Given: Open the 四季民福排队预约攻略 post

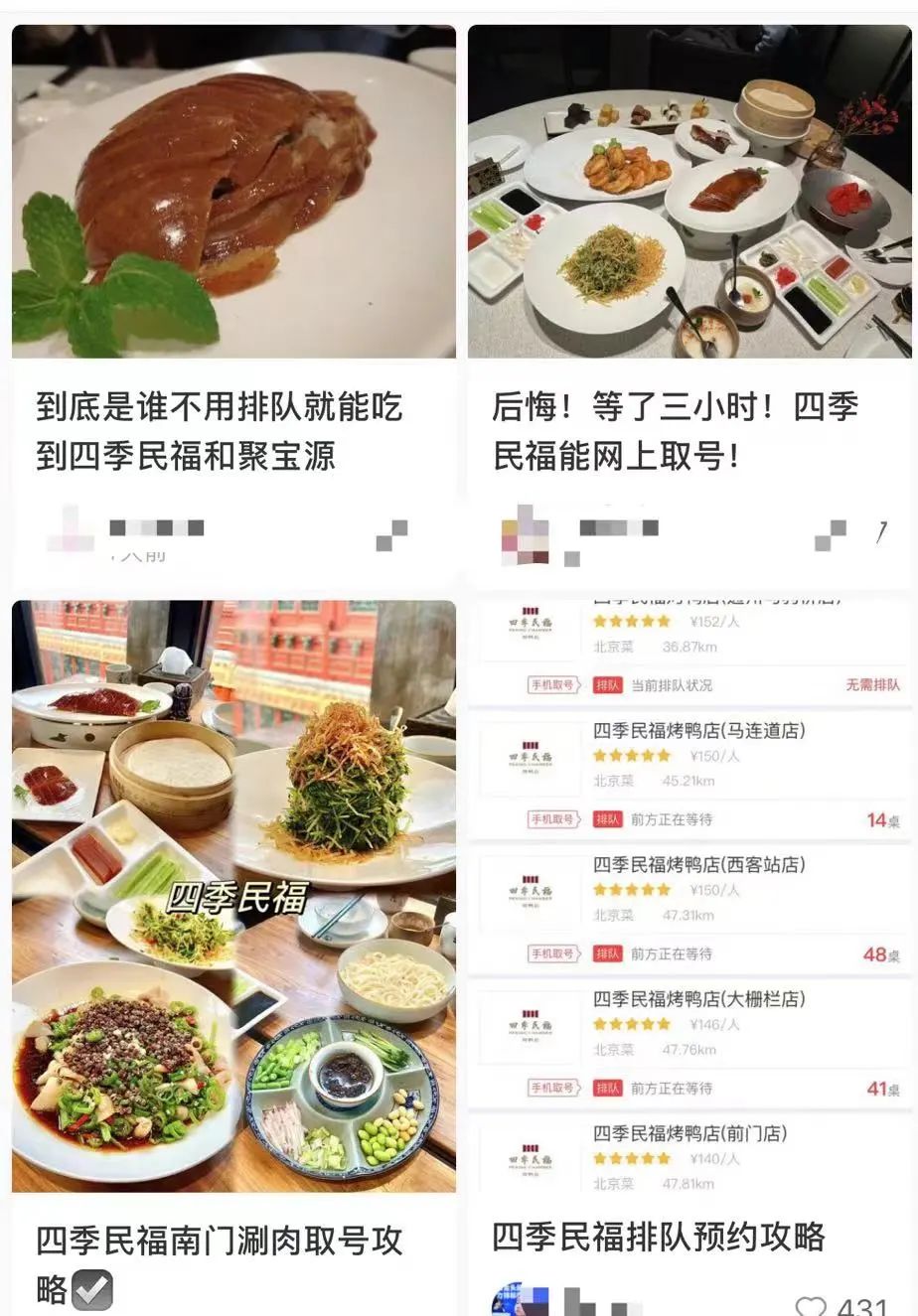Looking at the screenshot, I should pos(659,1238).
